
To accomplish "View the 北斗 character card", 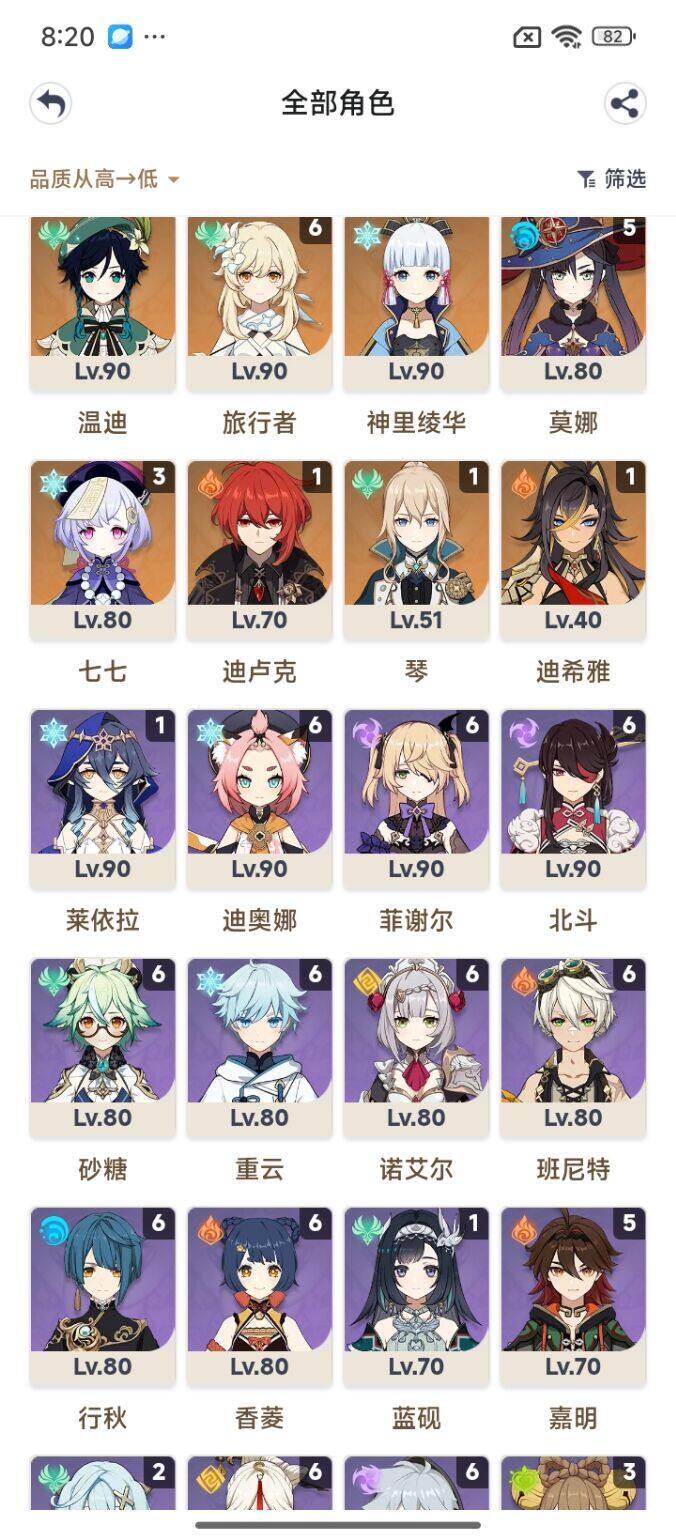I will [x=573, y=799].
